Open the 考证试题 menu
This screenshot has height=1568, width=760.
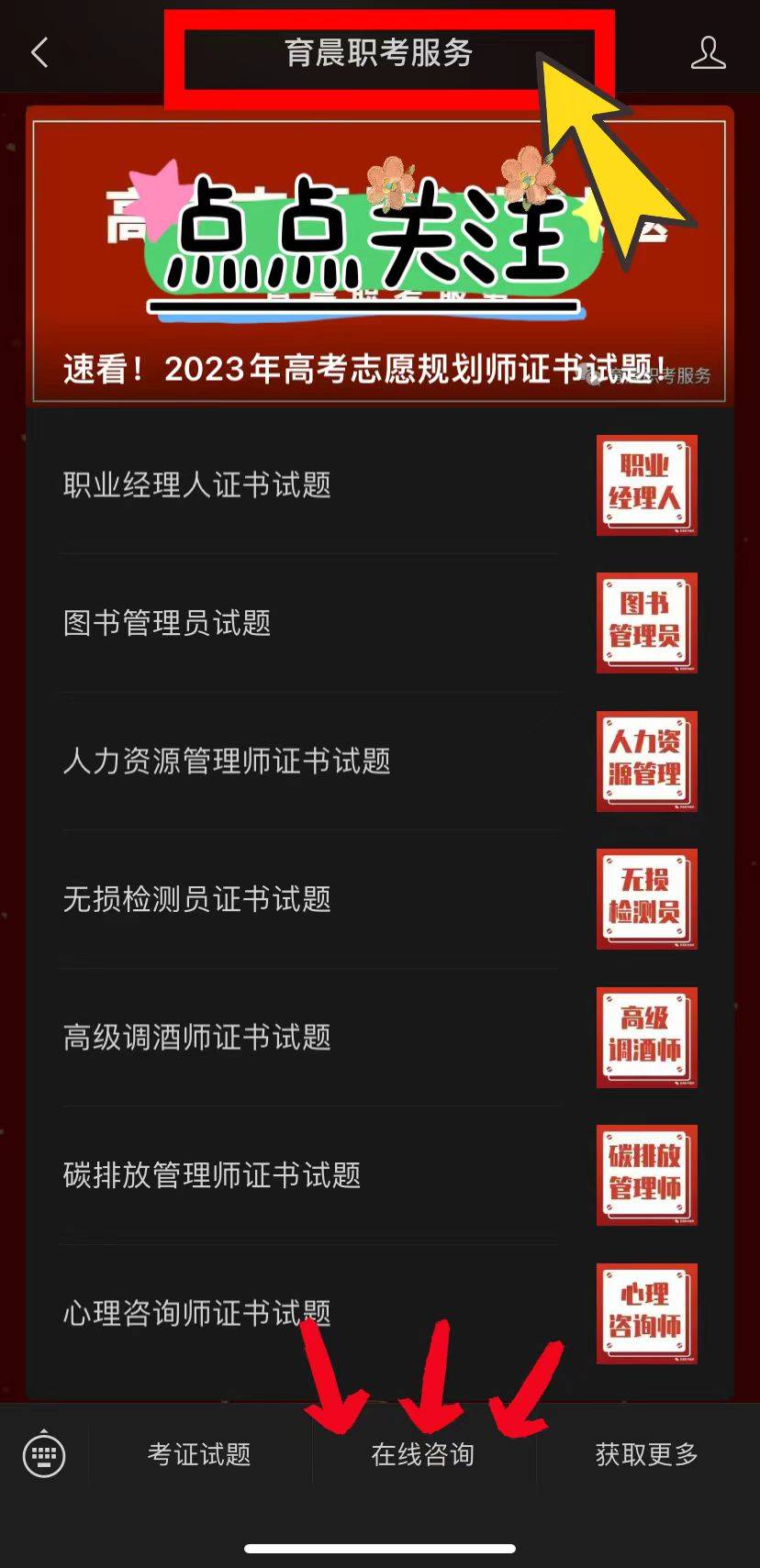pos(199,1454)
